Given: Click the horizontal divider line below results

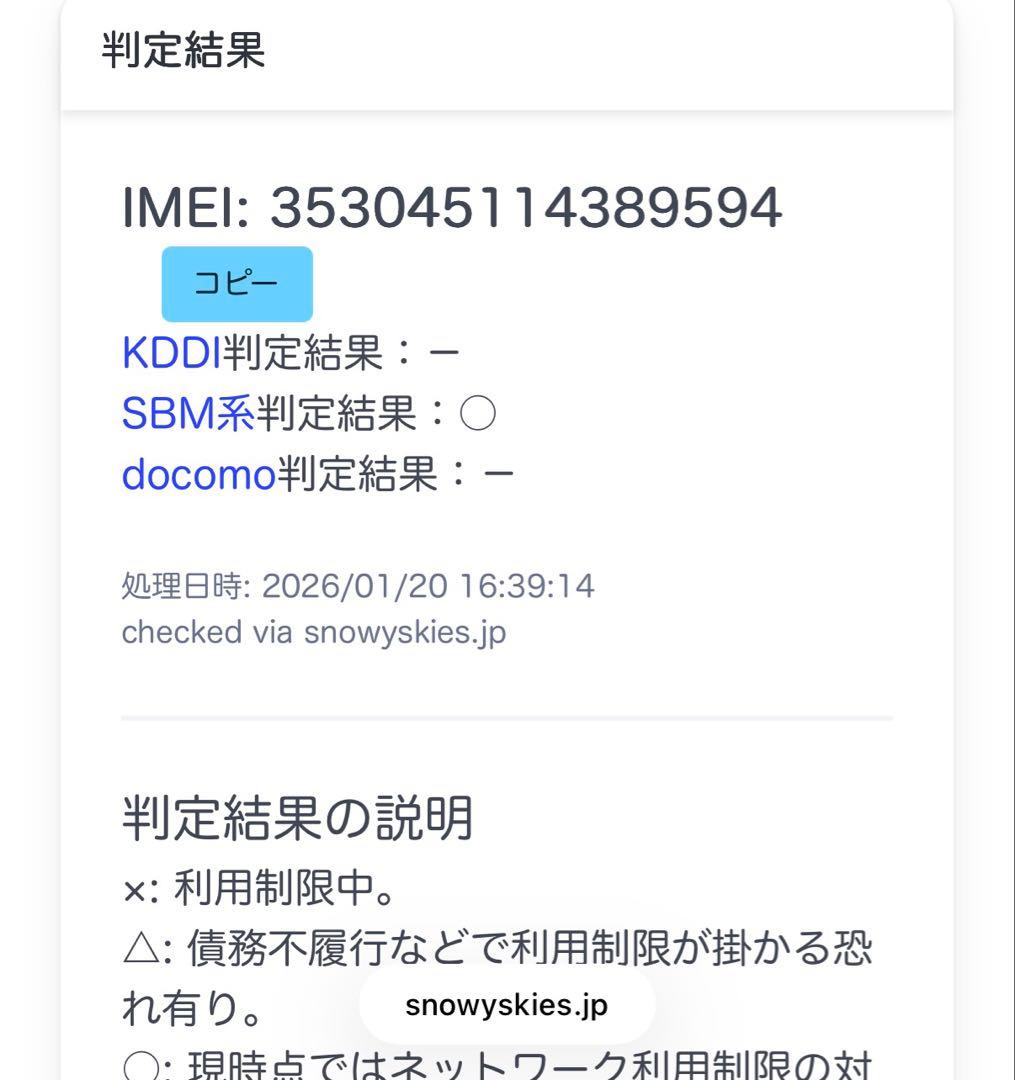Looking at the screenshot, I should [x=507, y=717].
